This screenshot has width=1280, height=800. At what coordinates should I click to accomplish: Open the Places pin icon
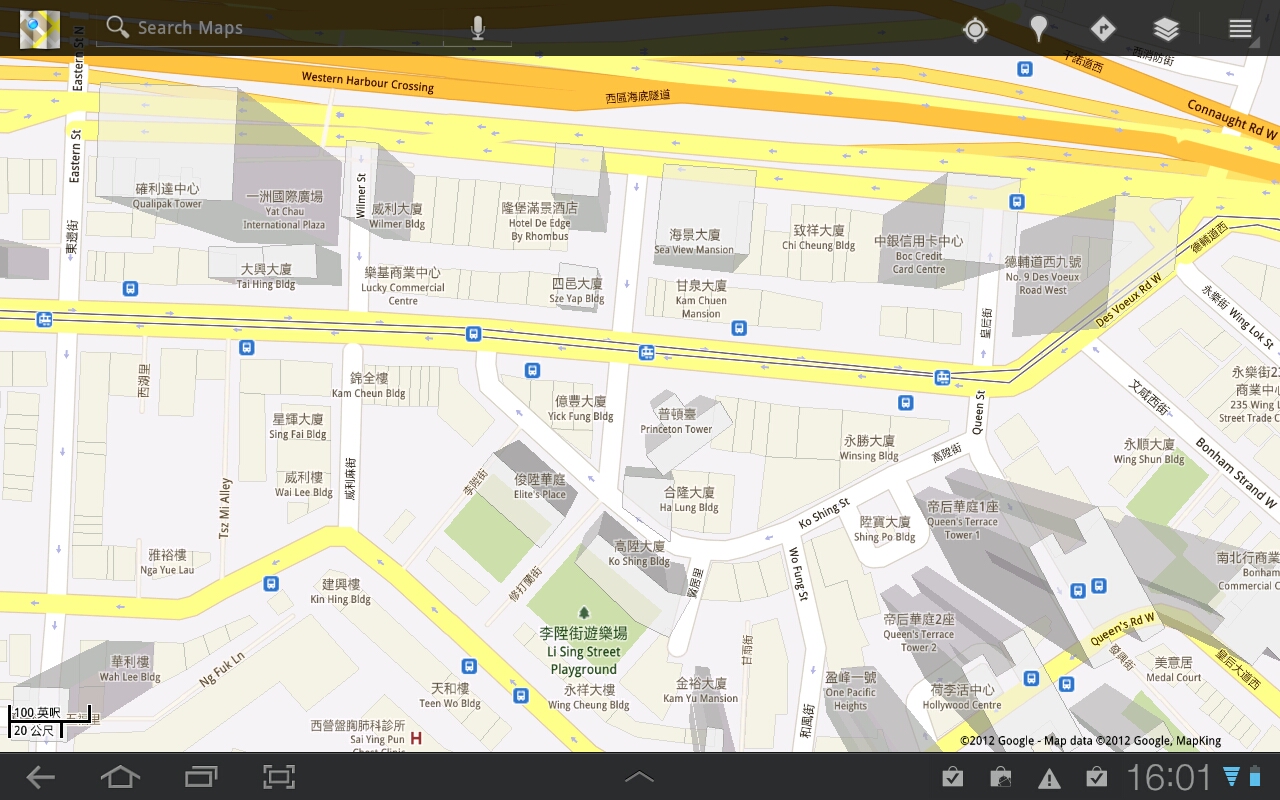coord(1038,29)
